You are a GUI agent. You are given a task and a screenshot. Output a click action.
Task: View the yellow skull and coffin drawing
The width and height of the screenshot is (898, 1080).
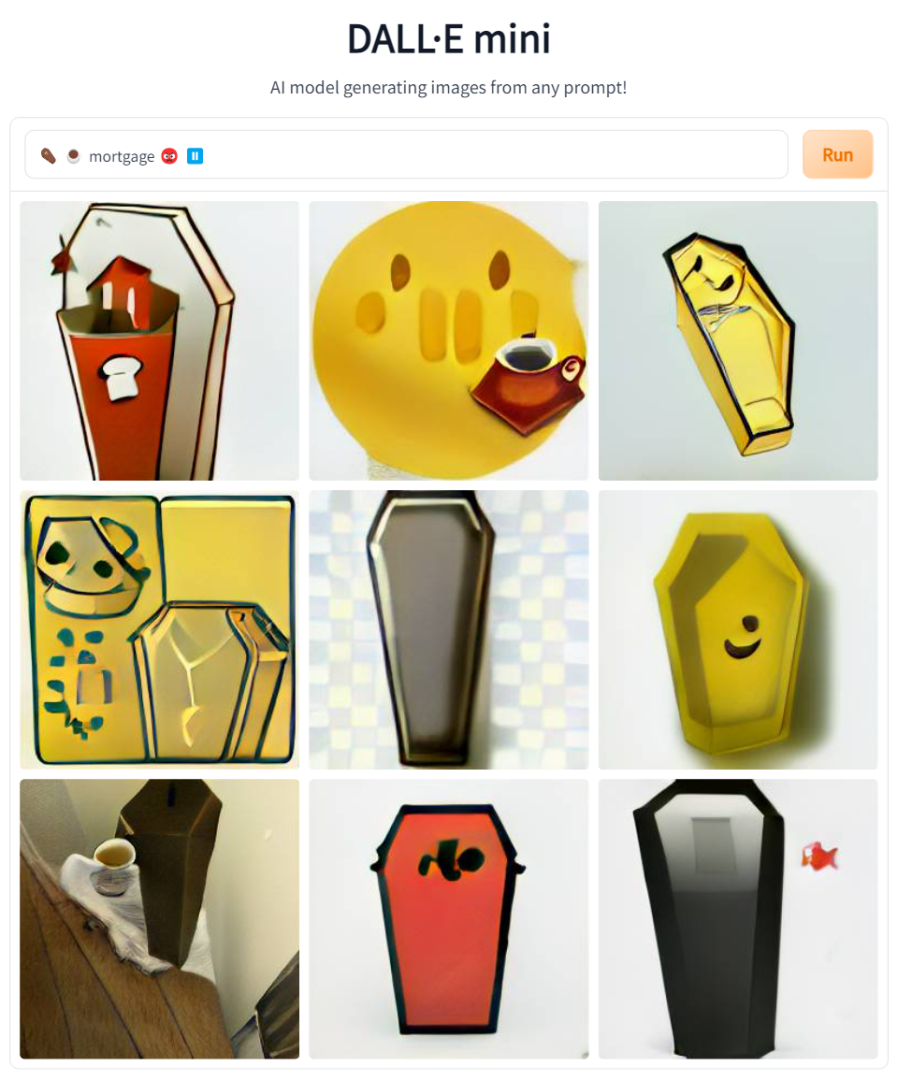160,629
